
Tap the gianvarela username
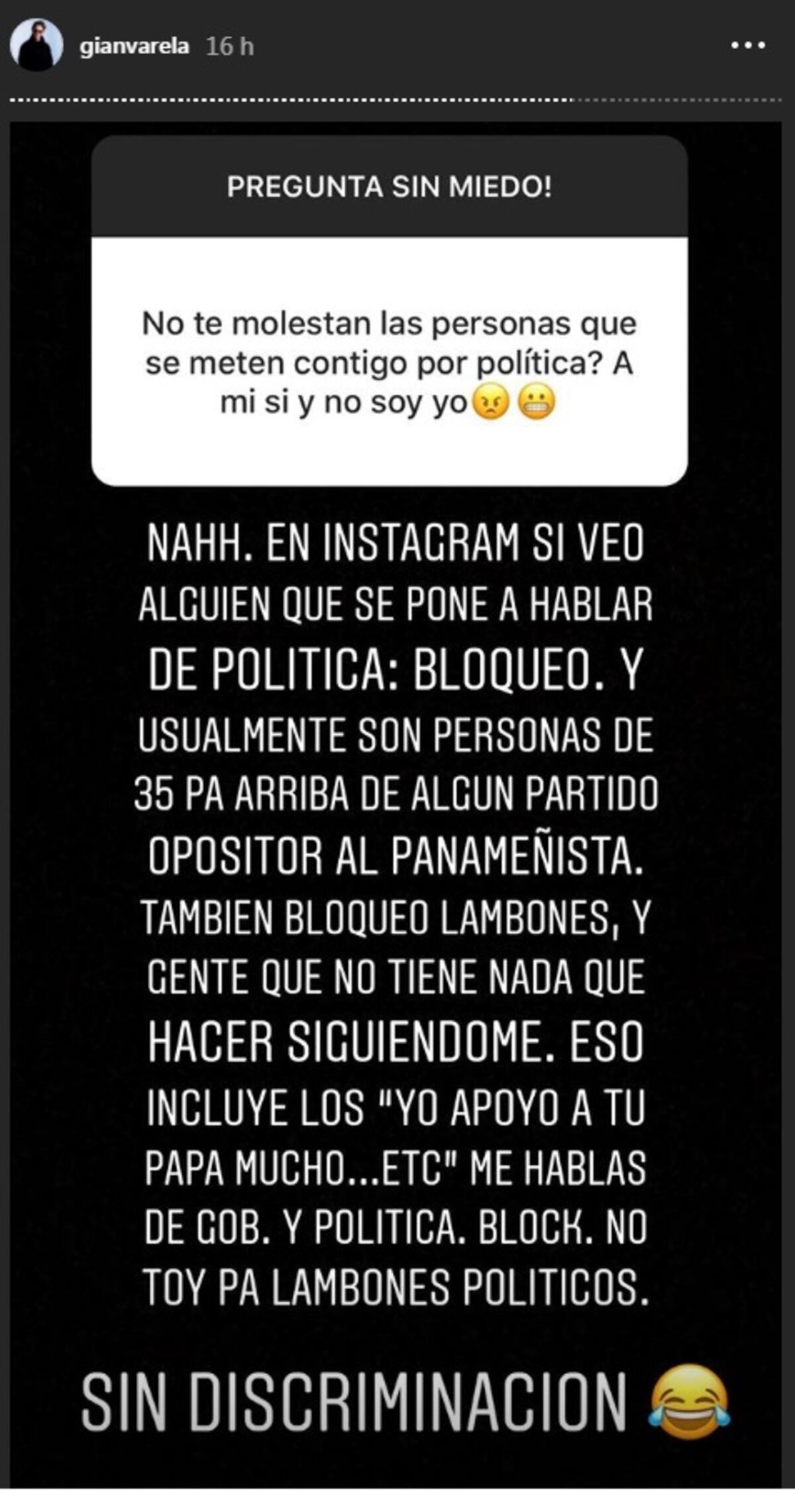(134, 47)
